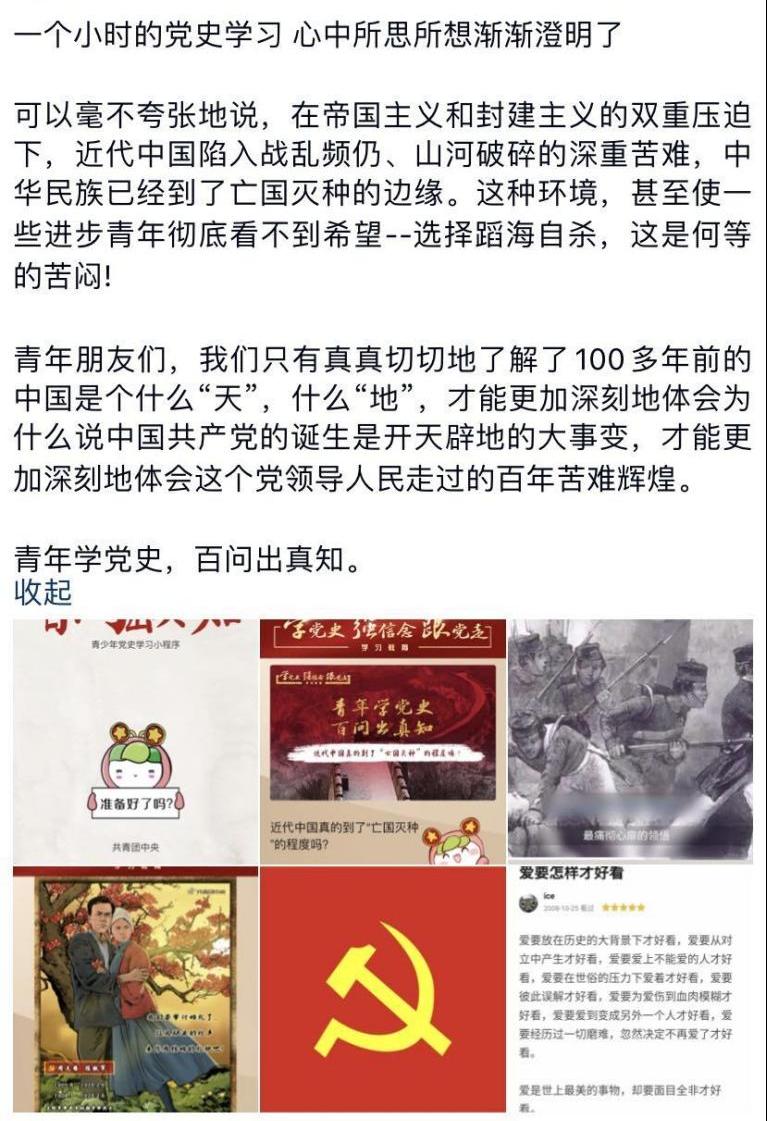This screenshot has height=1121, width=767.
Task: Open the 准备好了吗 cartoon image
Action: click(x=134, y=741)
